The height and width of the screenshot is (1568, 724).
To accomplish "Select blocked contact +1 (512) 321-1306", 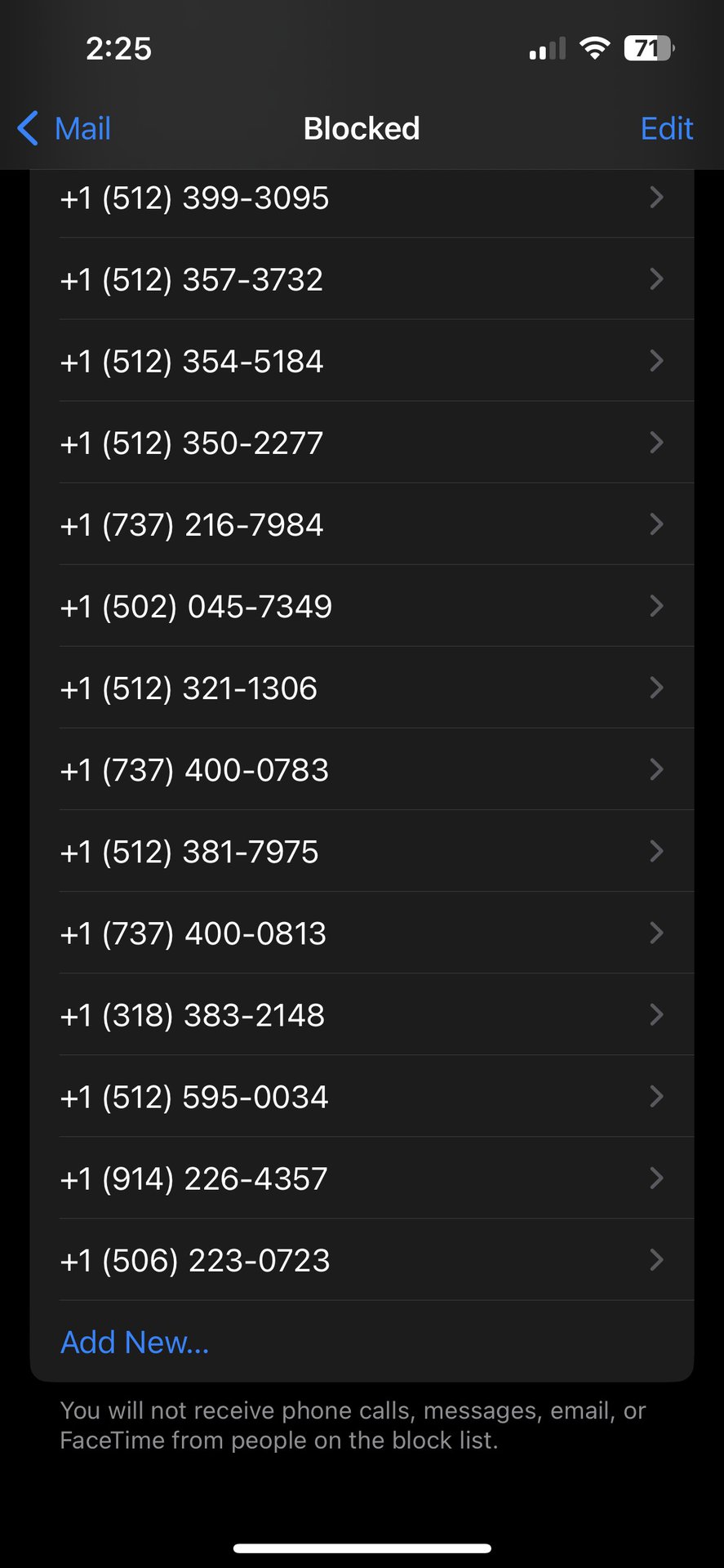I will coord(362,688).
